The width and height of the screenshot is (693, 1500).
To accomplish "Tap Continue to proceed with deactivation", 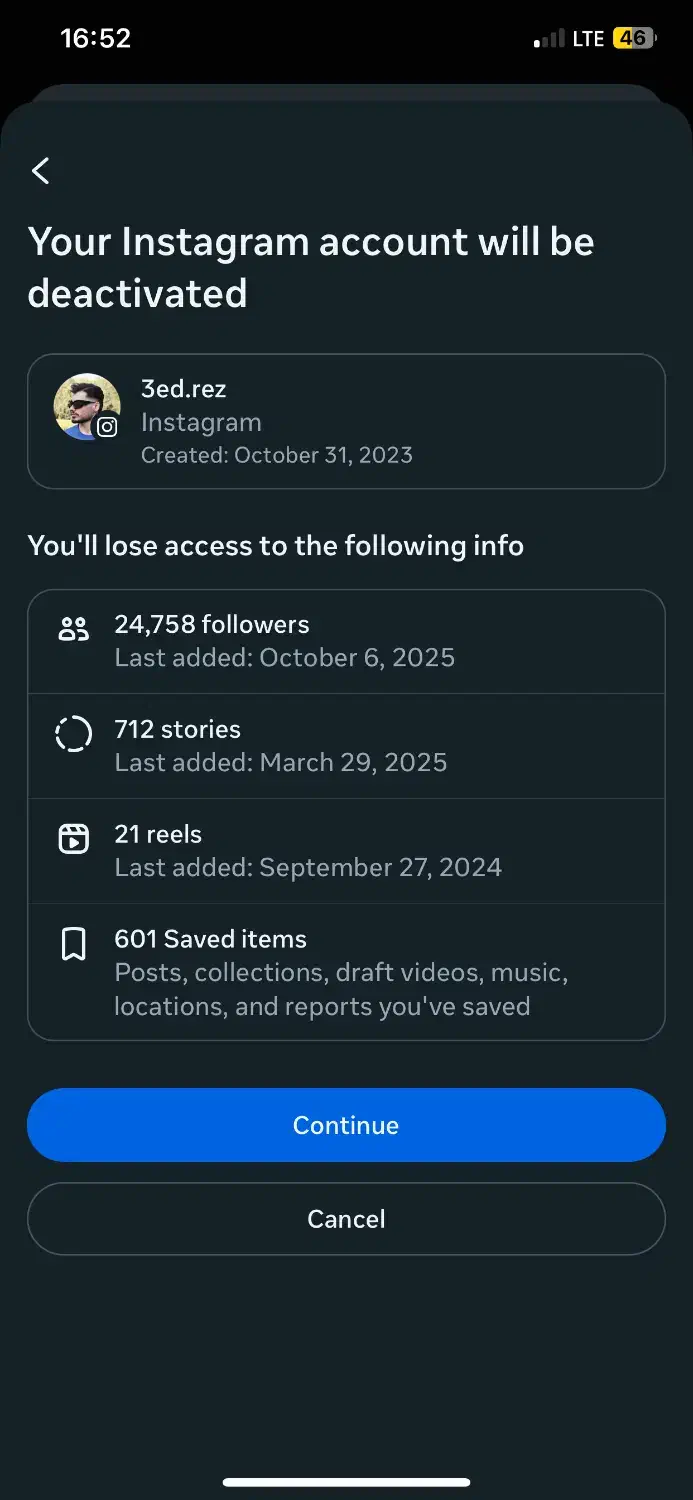I will point(346,1125).
